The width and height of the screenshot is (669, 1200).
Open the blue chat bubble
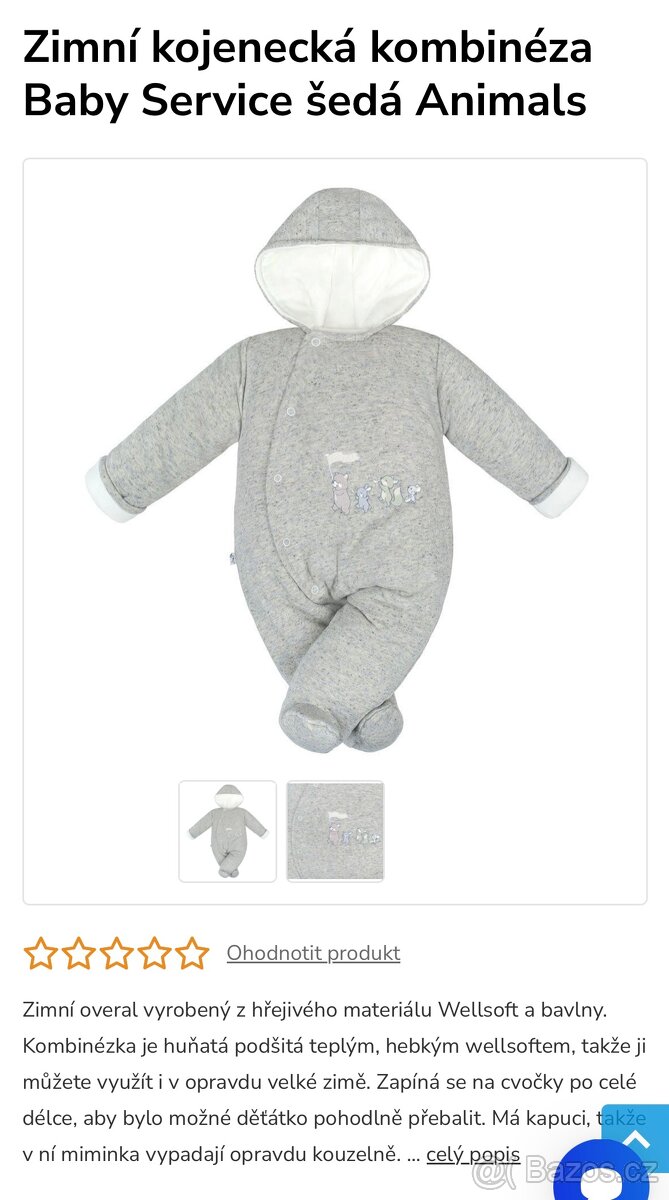point(600,1180)
